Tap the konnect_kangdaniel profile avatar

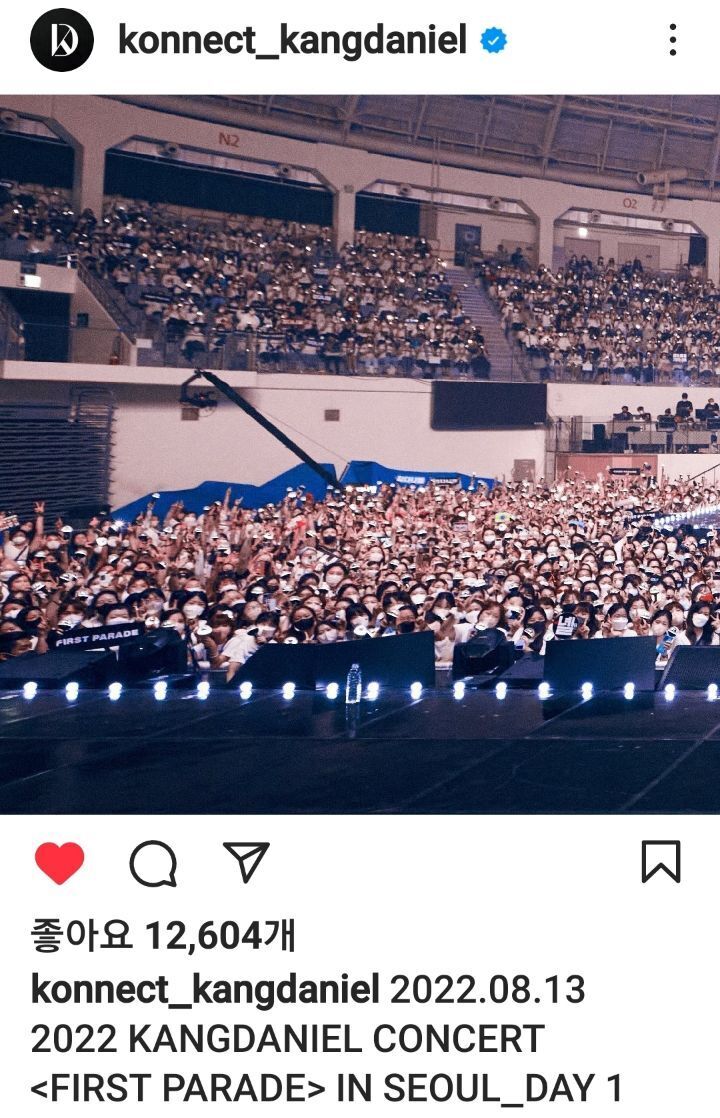click(62, 40)
